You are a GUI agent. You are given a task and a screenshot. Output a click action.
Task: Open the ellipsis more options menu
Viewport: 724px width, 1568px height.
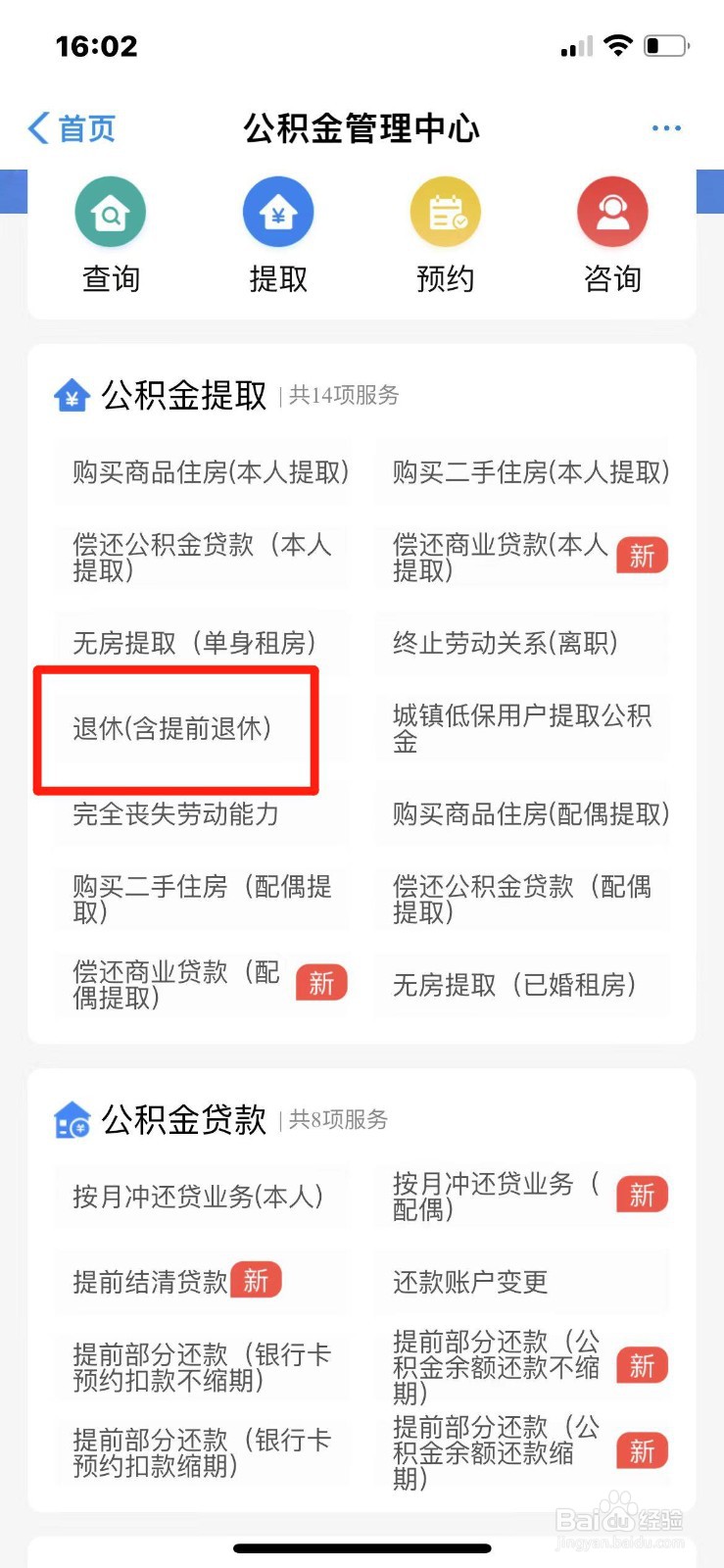point(667,127)
